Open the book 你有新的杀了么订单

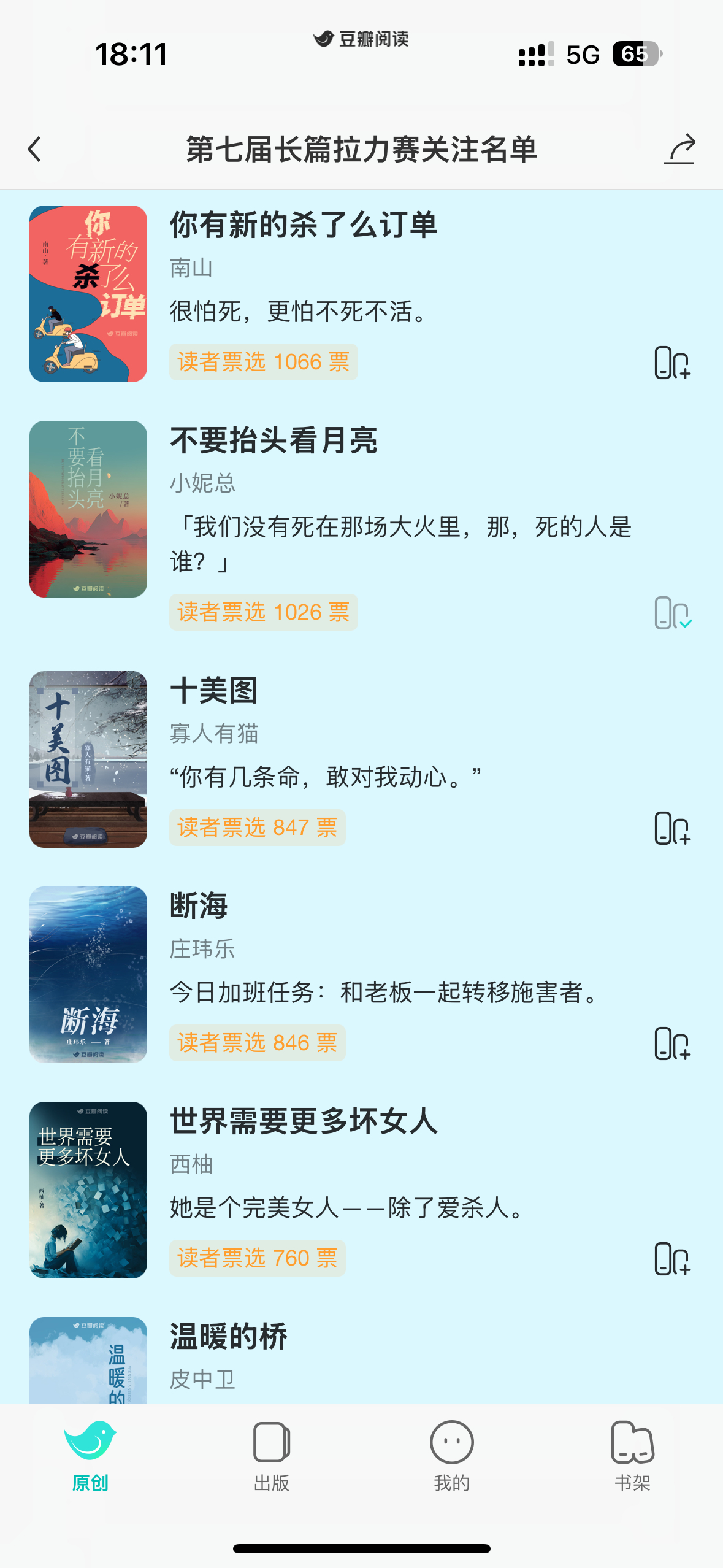tap(303, 225)
